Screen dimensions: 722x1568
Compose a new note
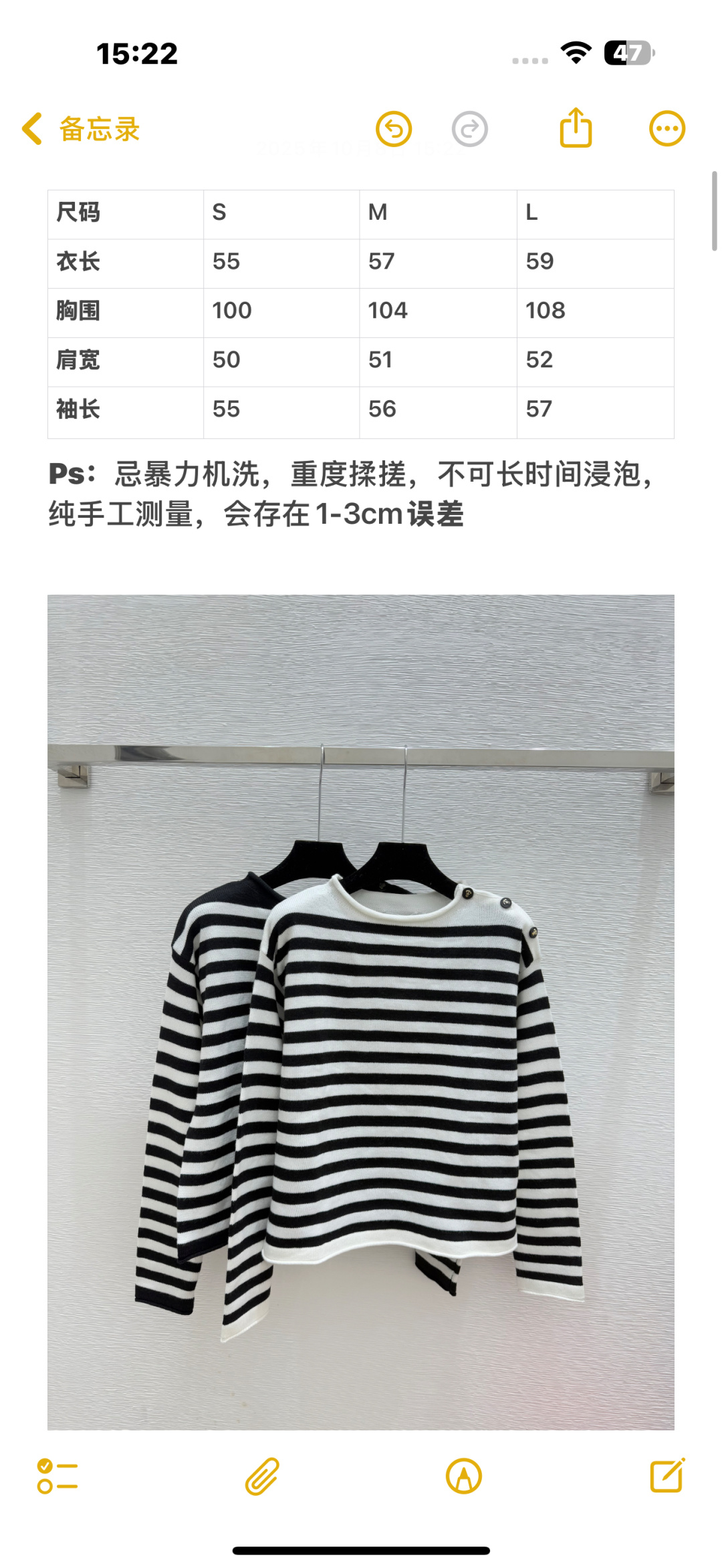(667, 1476)
